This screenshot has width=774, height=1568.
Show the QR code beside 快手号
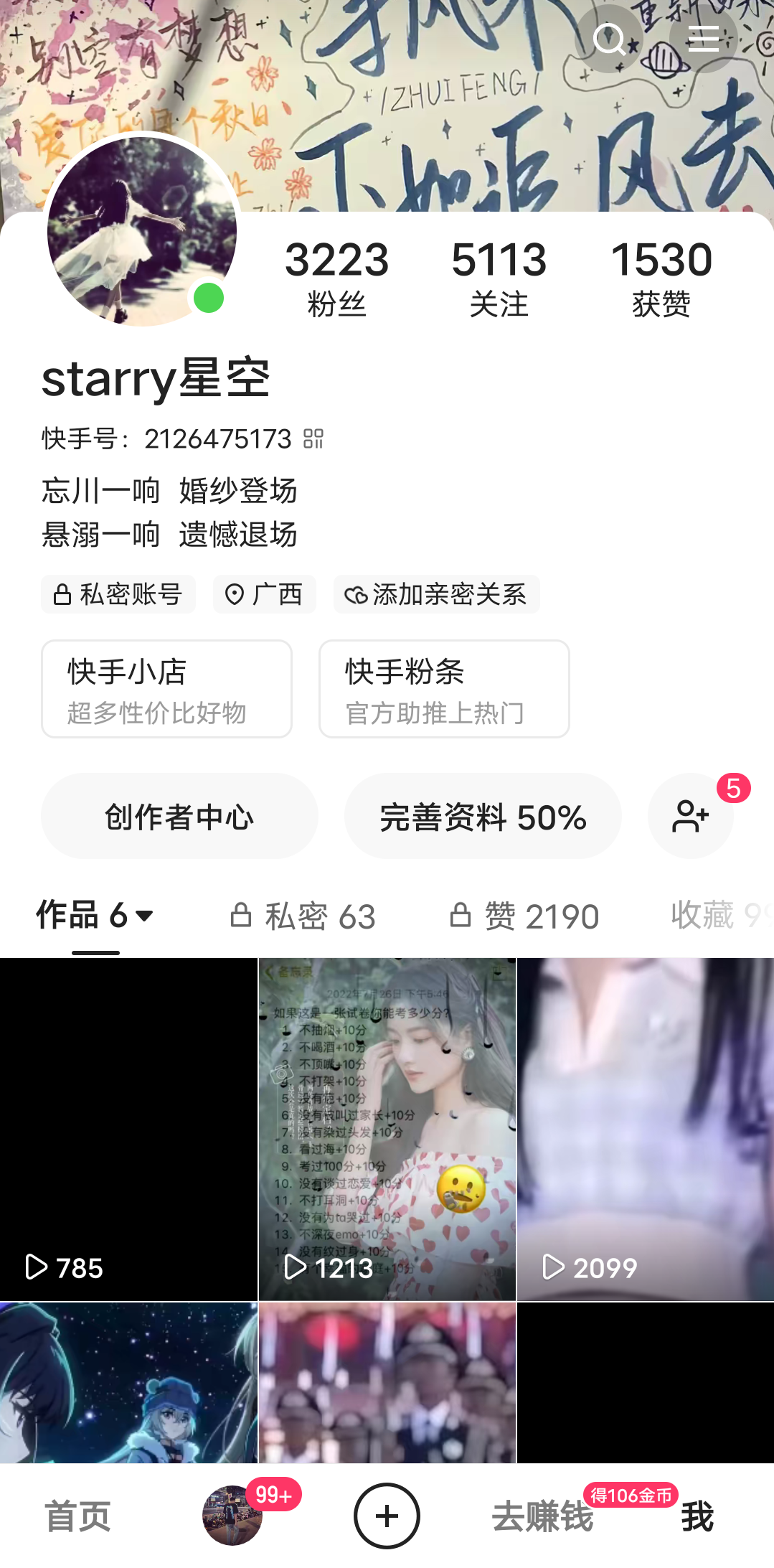point(313,438)
